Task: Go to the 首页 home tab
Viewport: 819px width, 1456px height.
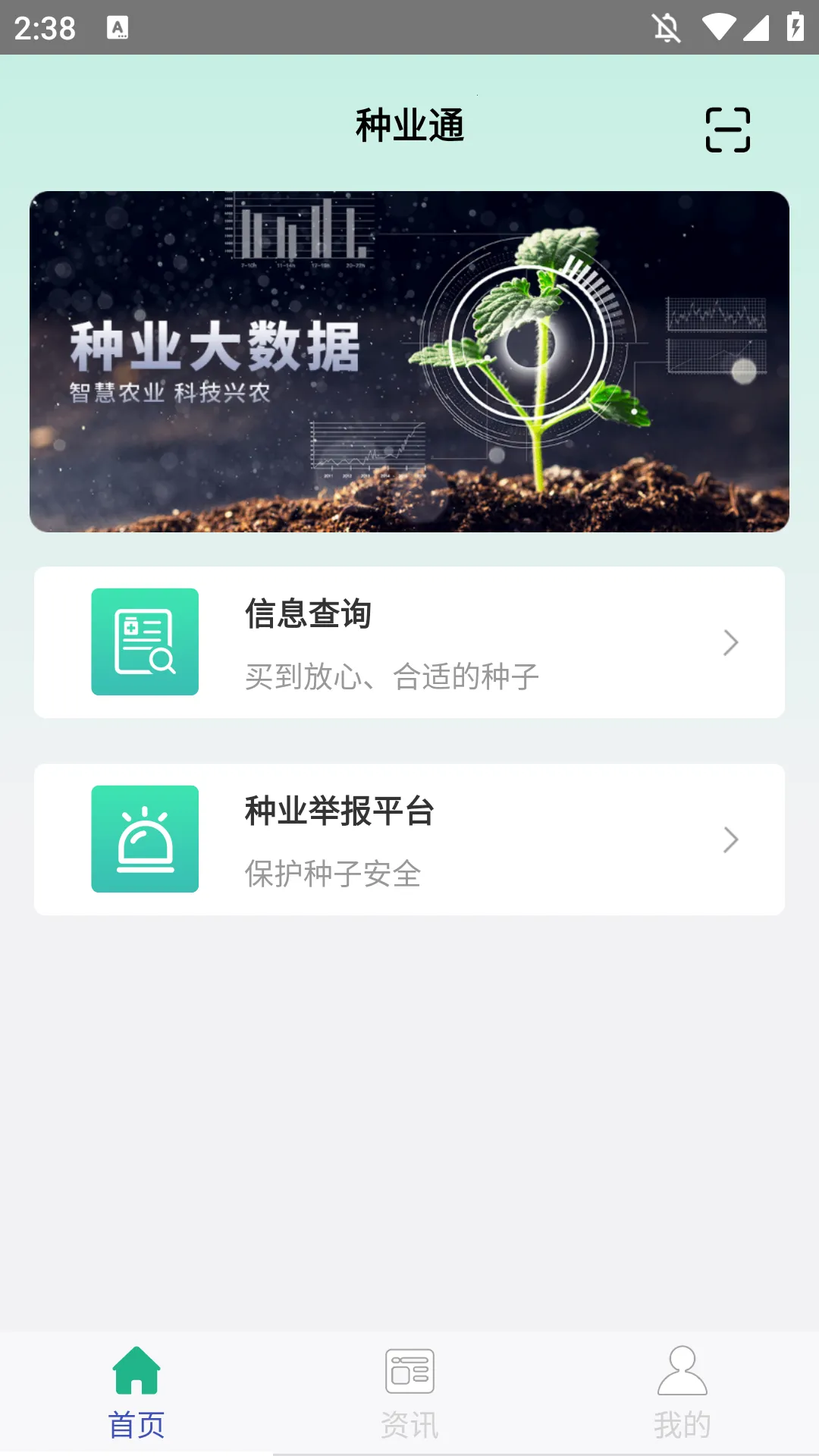Action: click(136, 1392)
